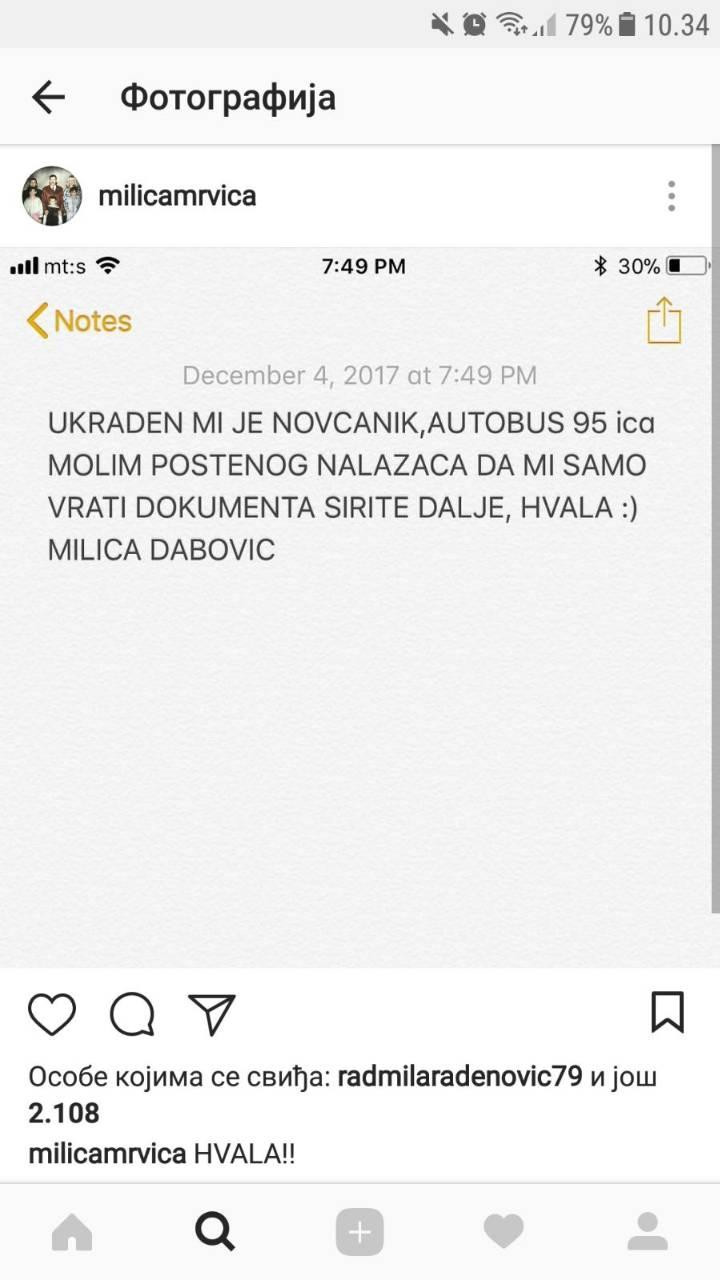This screenshot has width=720, height=1280.
Task: Switch to the Search tab
Action: point(215,1232)
